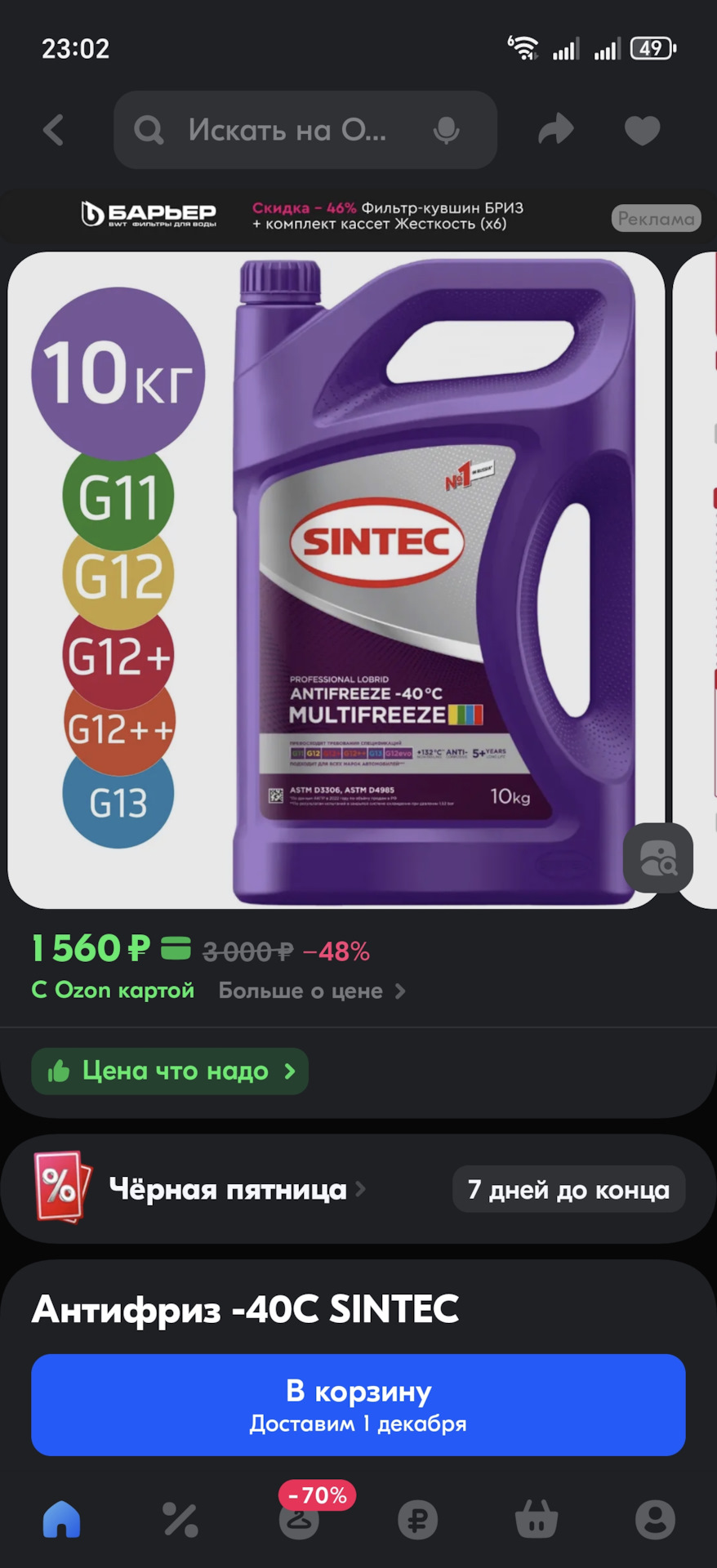Share this product
The height and width of the screenshot is (1568, 717).
[556, 130]
